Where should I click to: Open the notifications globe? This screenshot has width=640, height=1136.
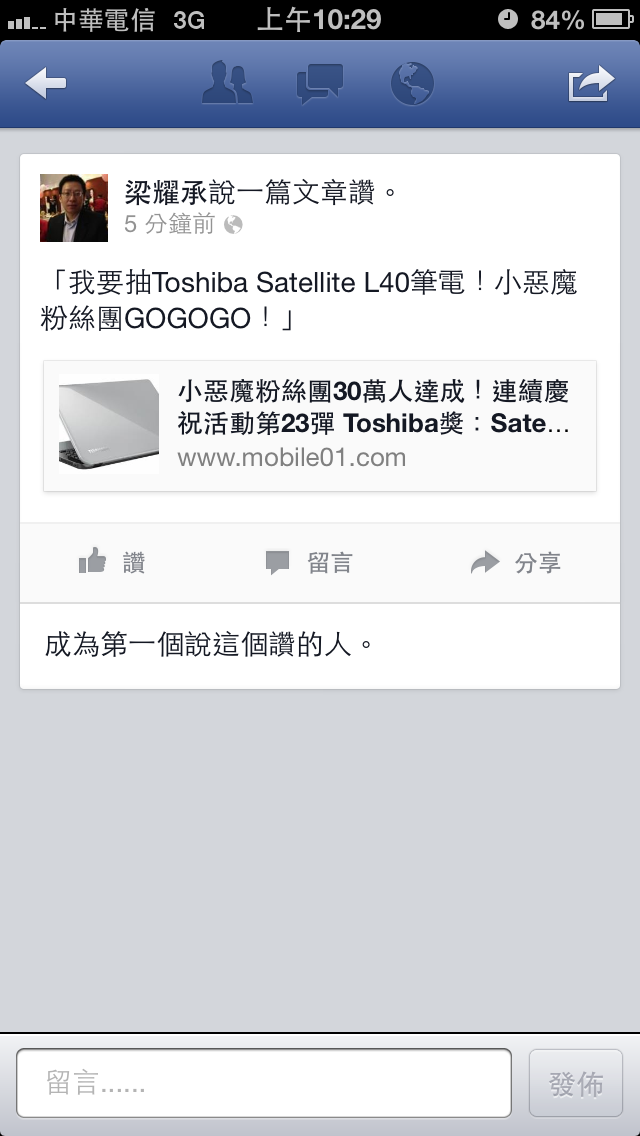point(411,84)
